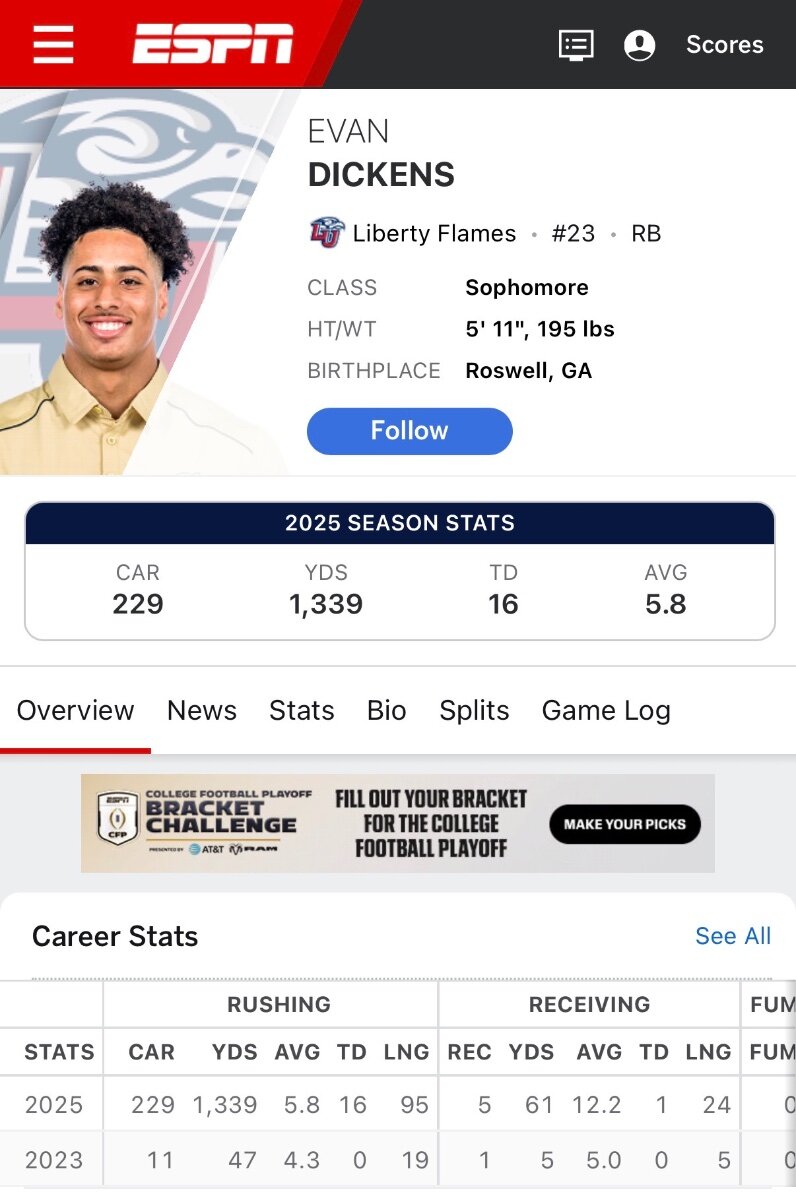This screenshot has height=1200, width=796.
Task: Follow Evan Dickens
Action: tap(409, 431)
